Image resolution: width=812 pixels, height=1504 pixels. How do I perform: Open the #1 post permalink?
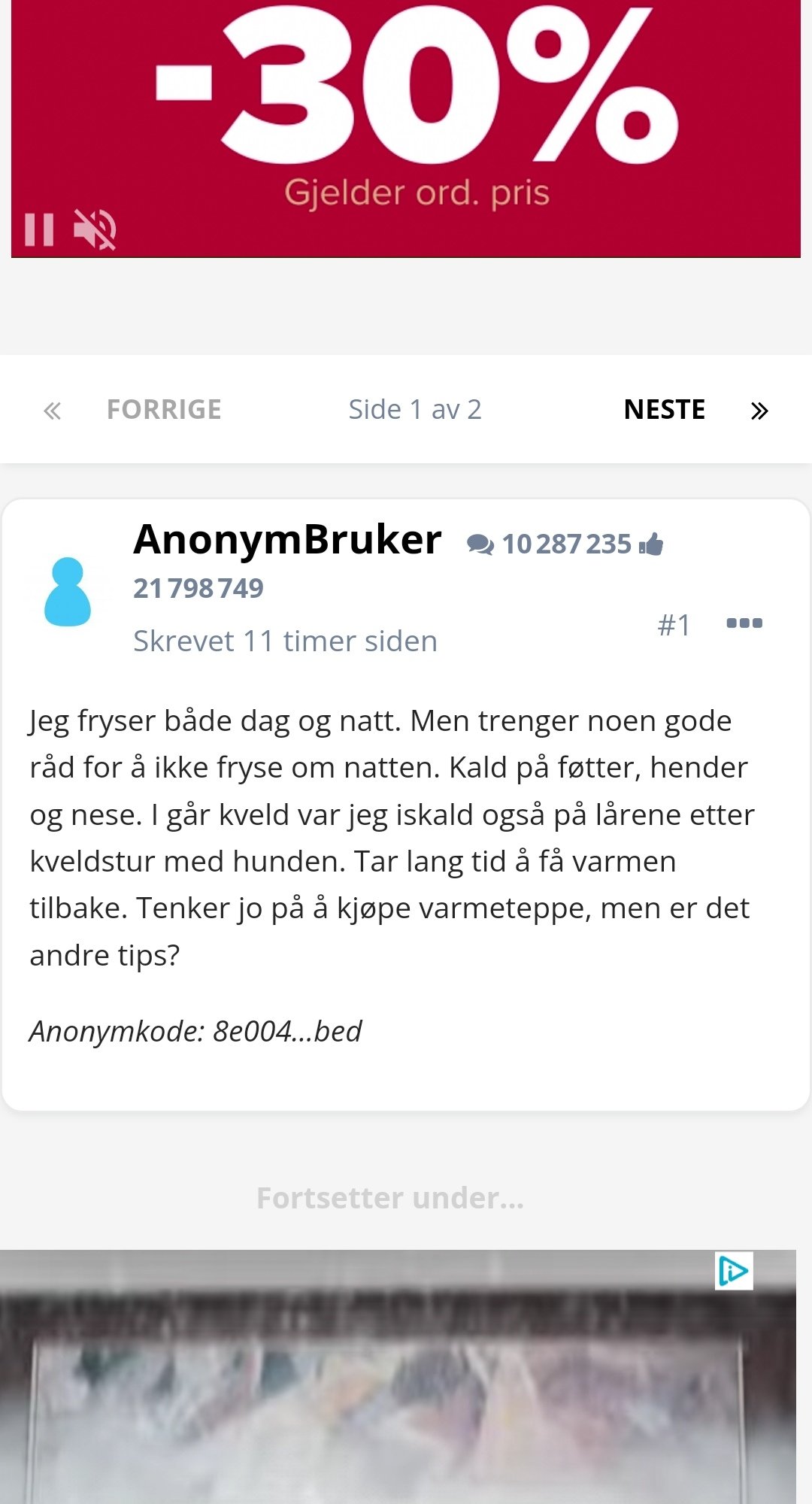tap(674, 625)
